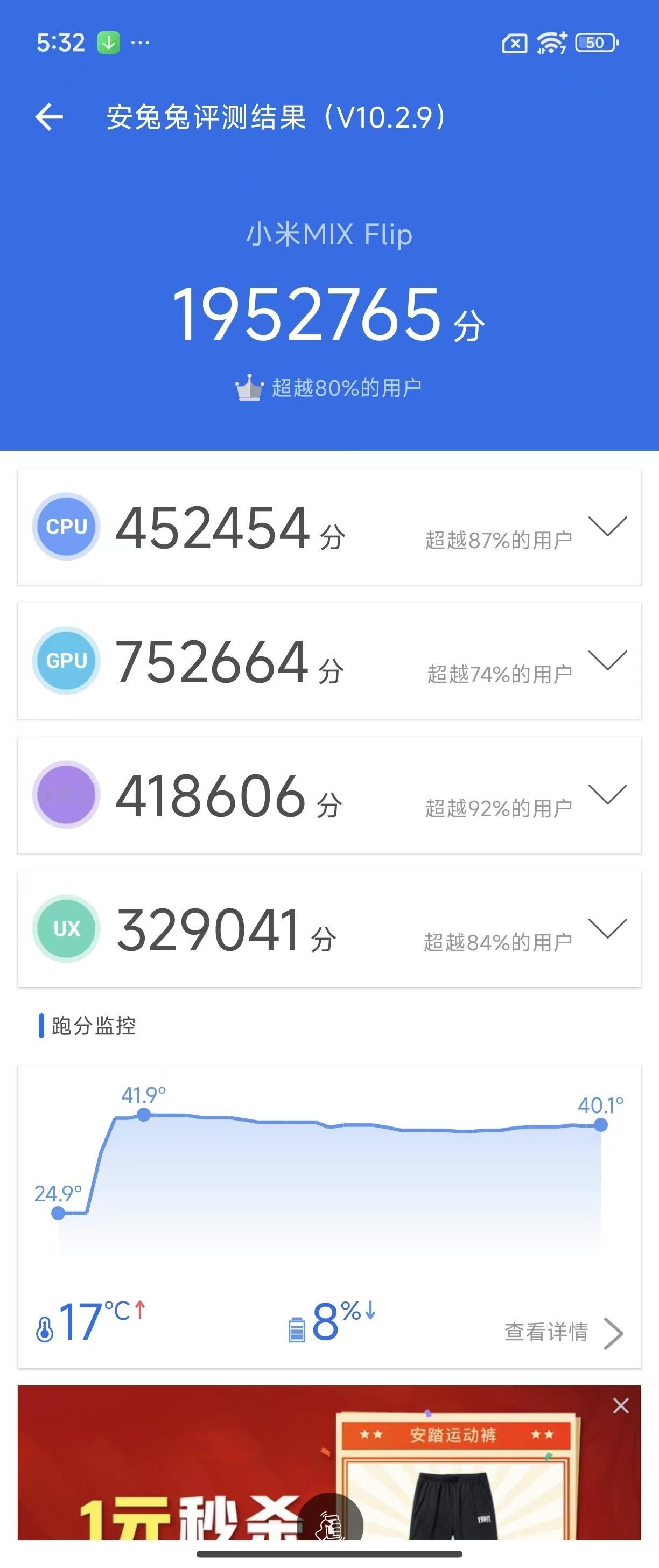Select the UX score badge icon
The image size is (659, 1568).
tap(65, 929)
